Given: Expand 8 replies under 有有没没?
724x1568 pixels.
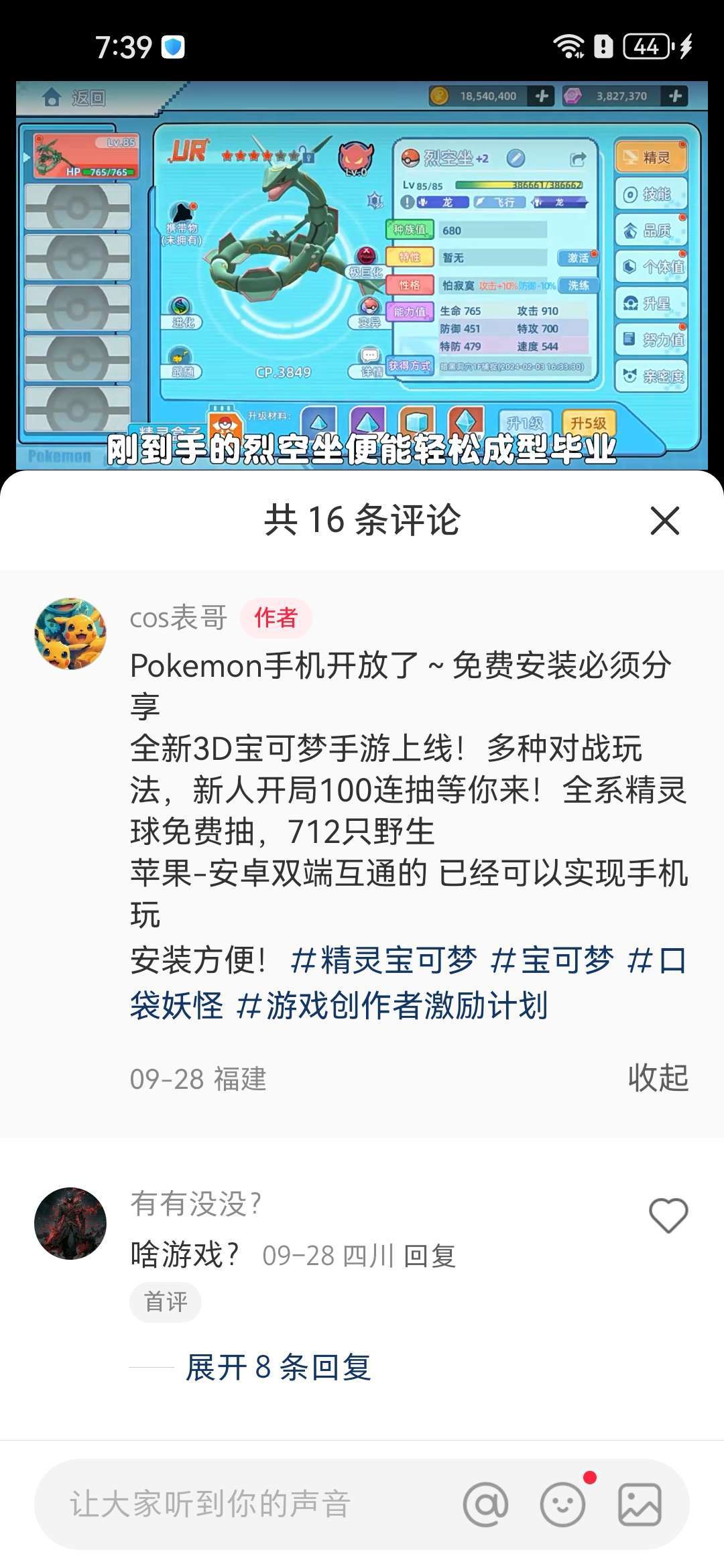Looking at the screenshot, I should (x=278, y=1367).
